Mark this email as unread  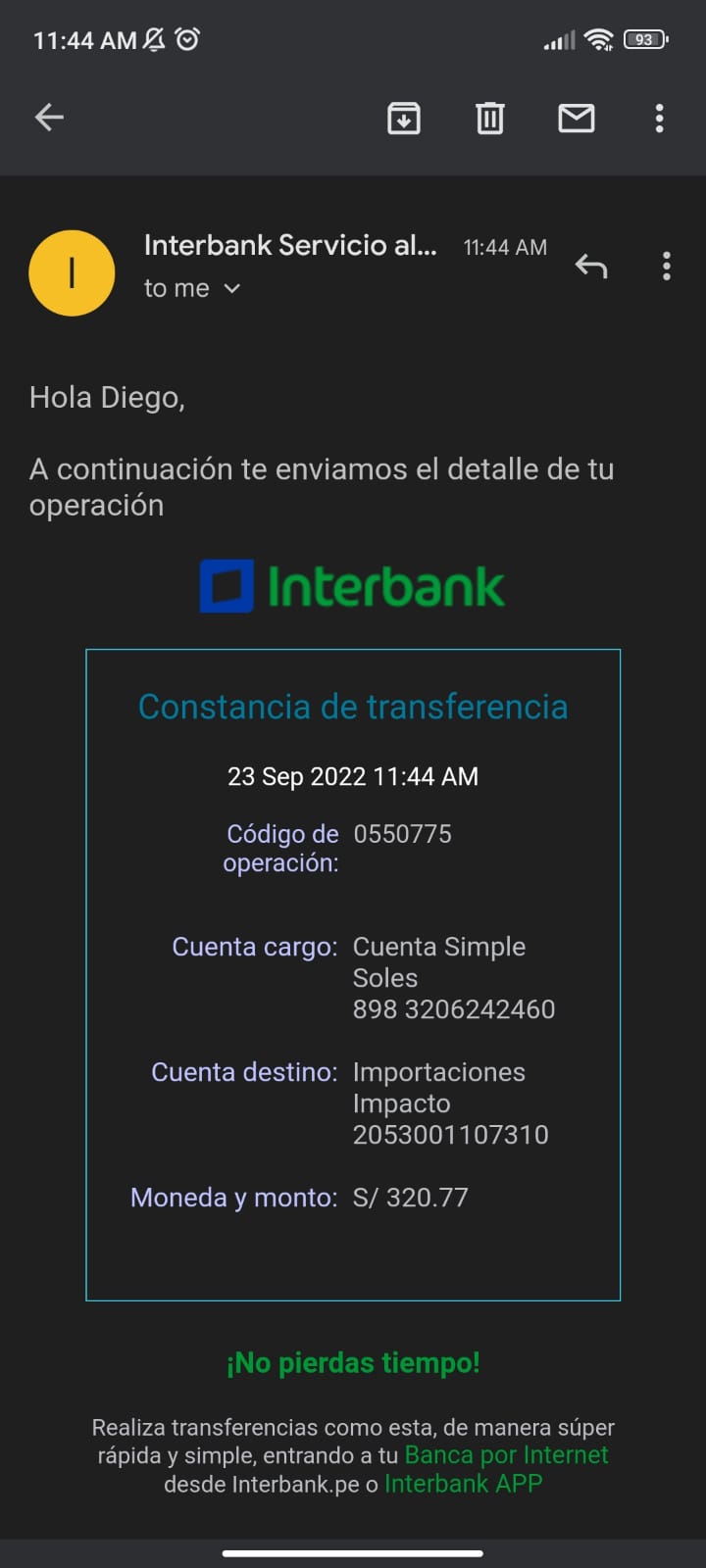(x=576, y=119)
